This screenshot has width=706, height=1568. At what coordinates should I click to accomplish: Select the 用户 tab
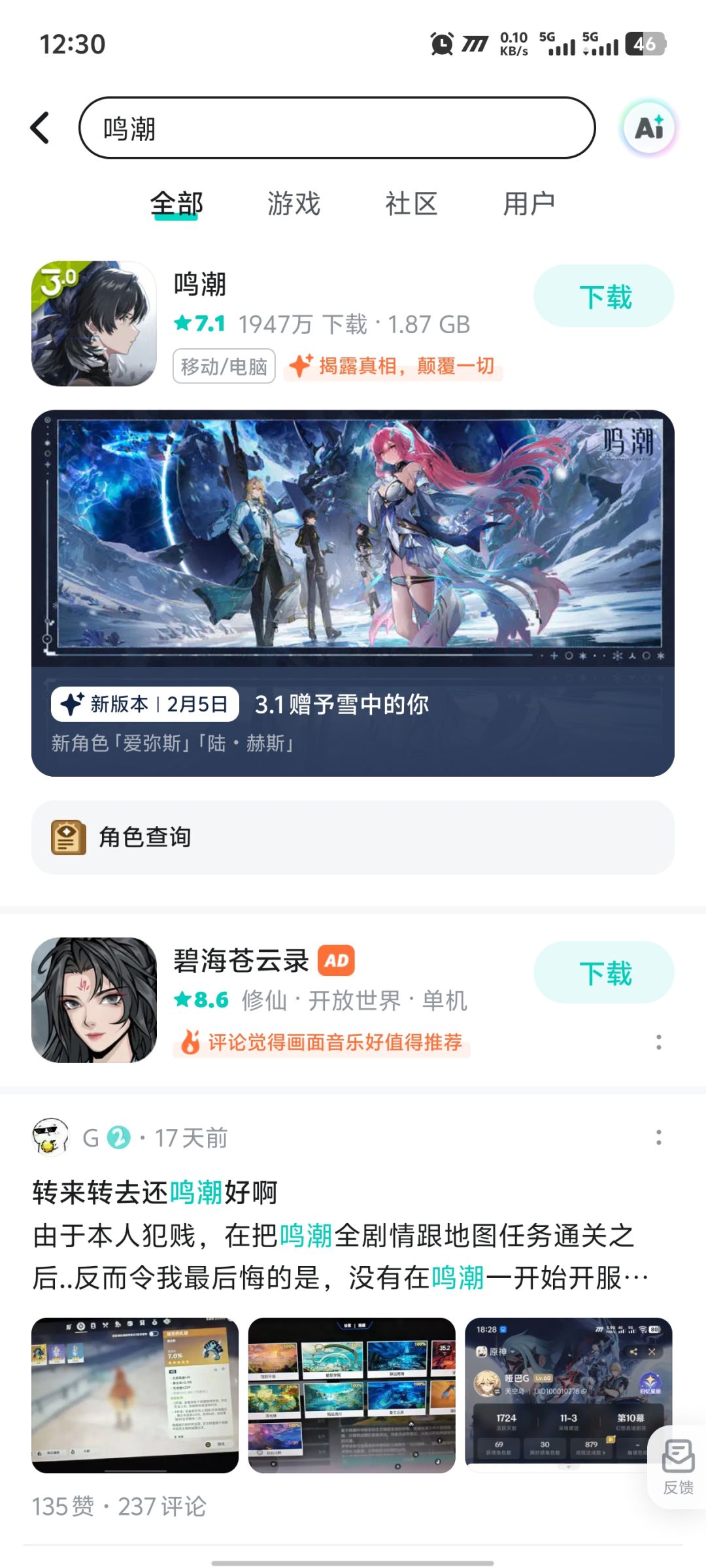pyautogui.click(x=529, y=204)
